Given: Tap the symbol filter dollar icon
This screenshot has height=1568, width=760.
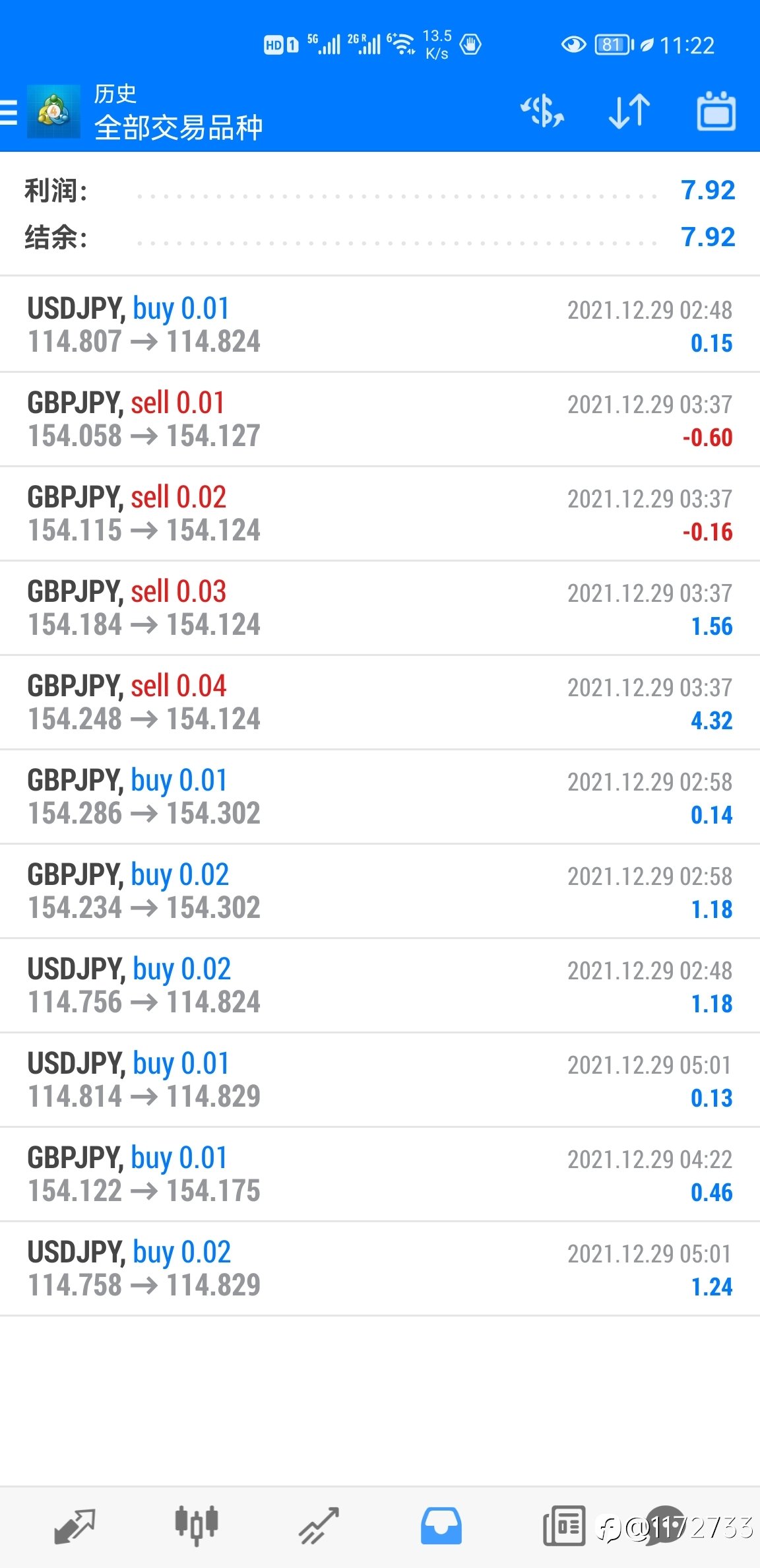Looking at the screenshot, I should pyautogui.click(x=542, y=112).
